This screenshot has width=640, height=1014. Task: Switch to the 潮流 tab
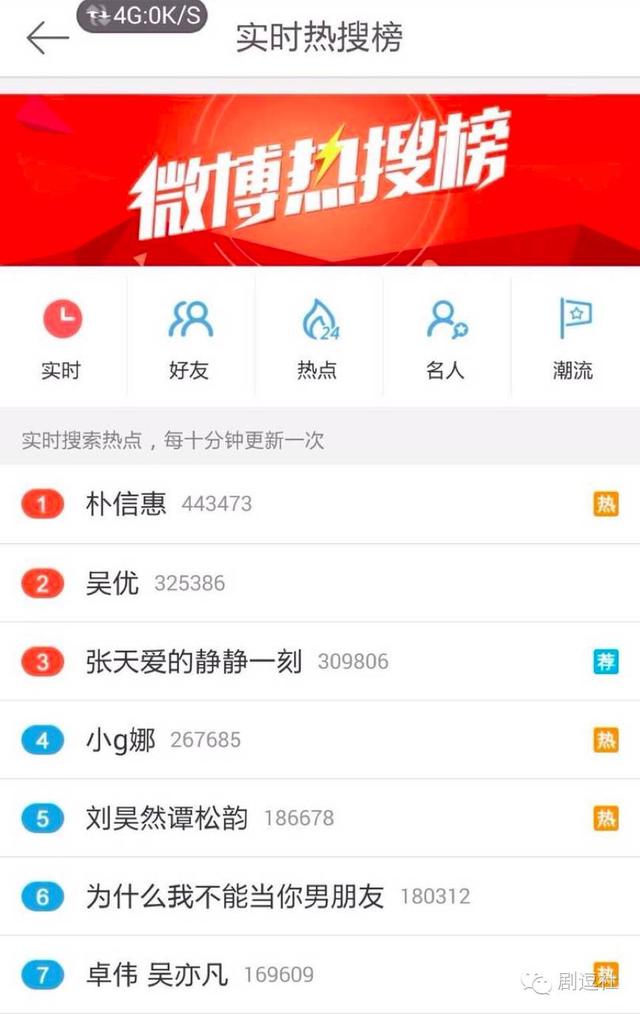[x=573, y=339]
